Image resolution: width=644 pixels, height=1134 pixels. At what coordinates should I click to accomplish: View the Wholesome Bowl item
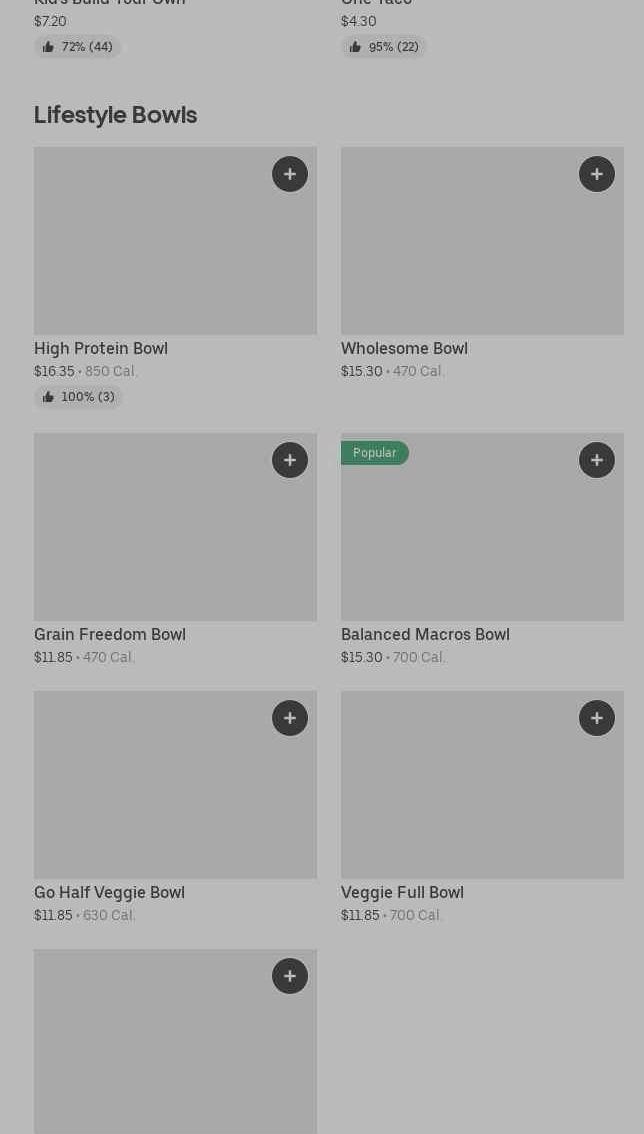pos(482,263)
